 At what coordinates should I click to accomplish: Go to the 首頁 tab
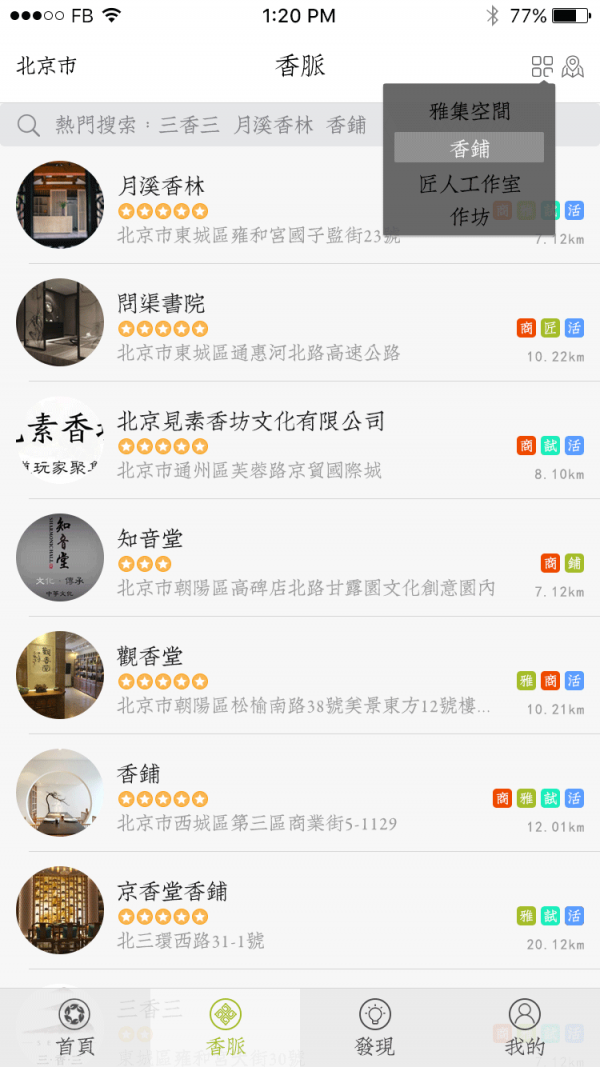(75, 1028)
